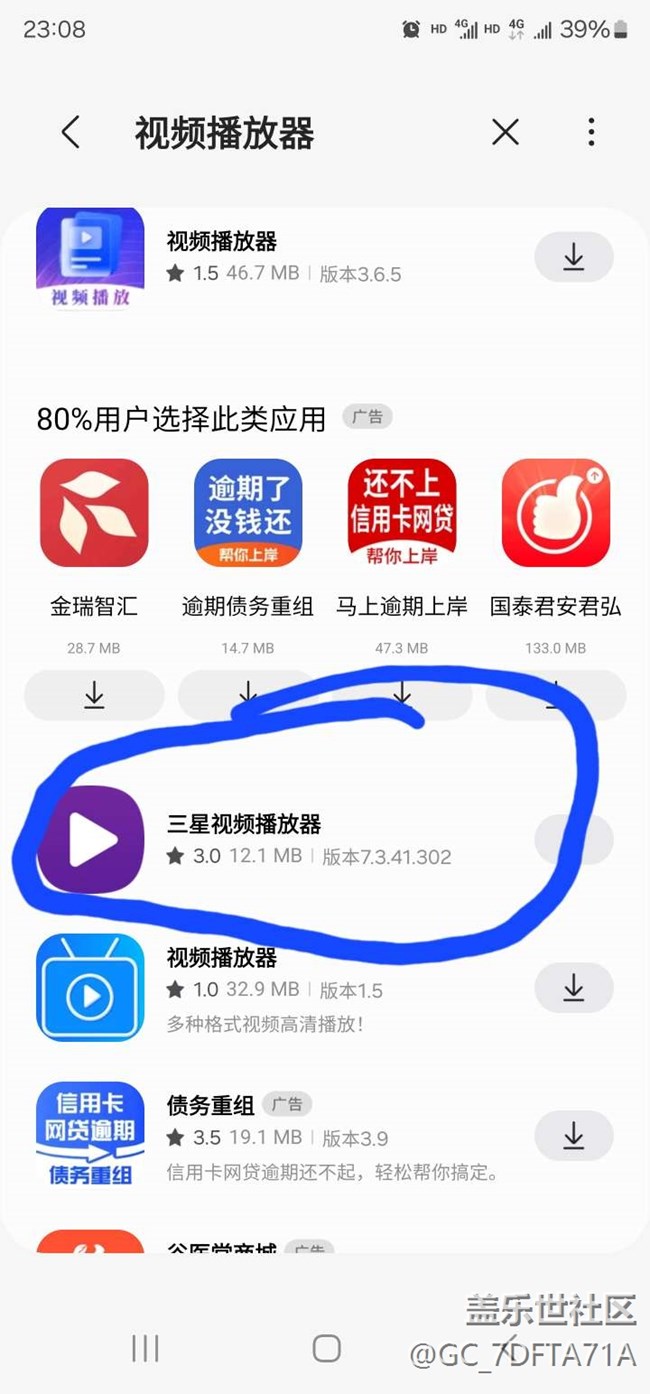Go back from the search results
Image resolution: width=650 pixels, height=1394 pixels.
[x=70, y=132]
